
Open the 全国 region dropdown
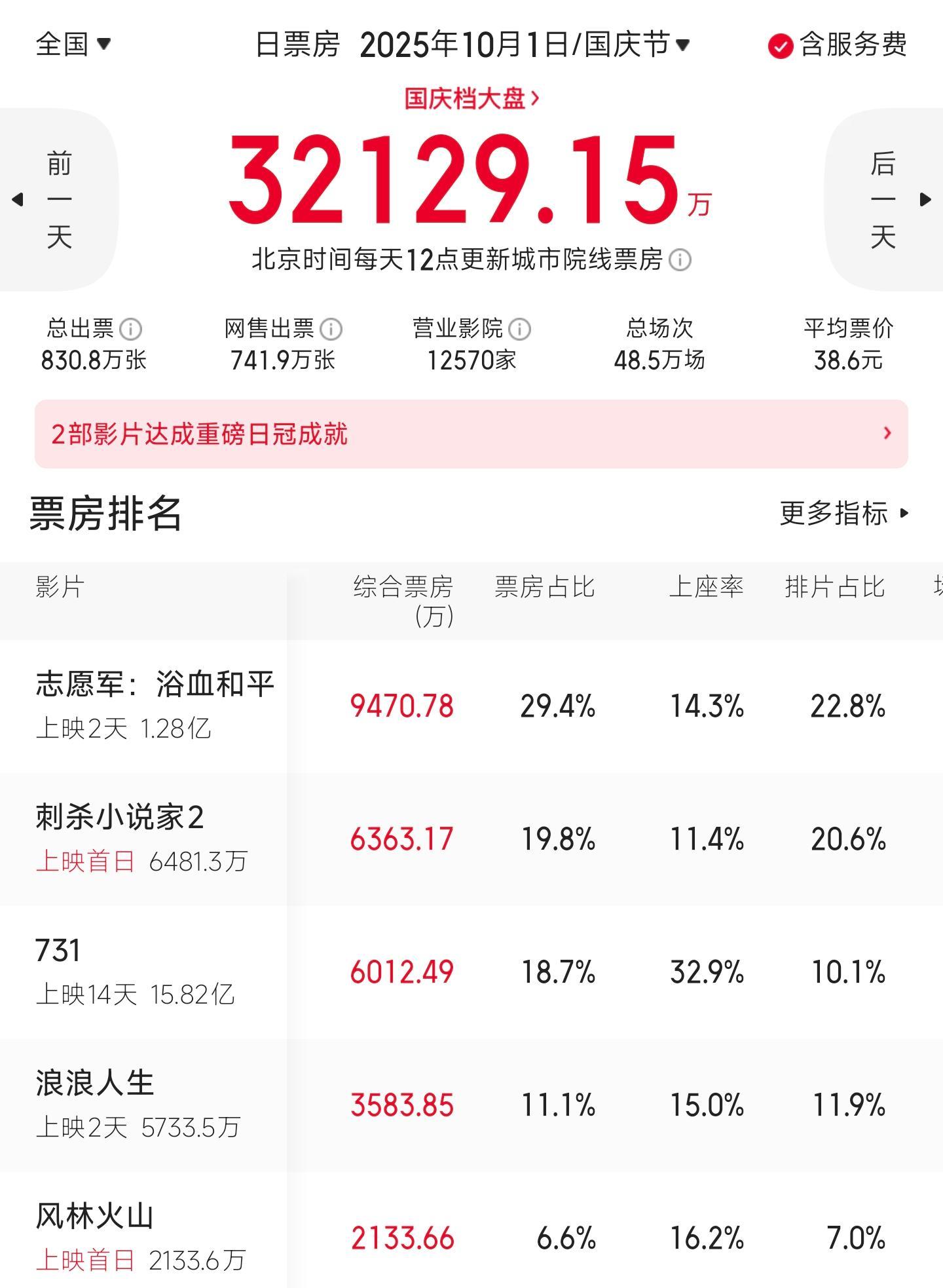[x=73, y=45]
